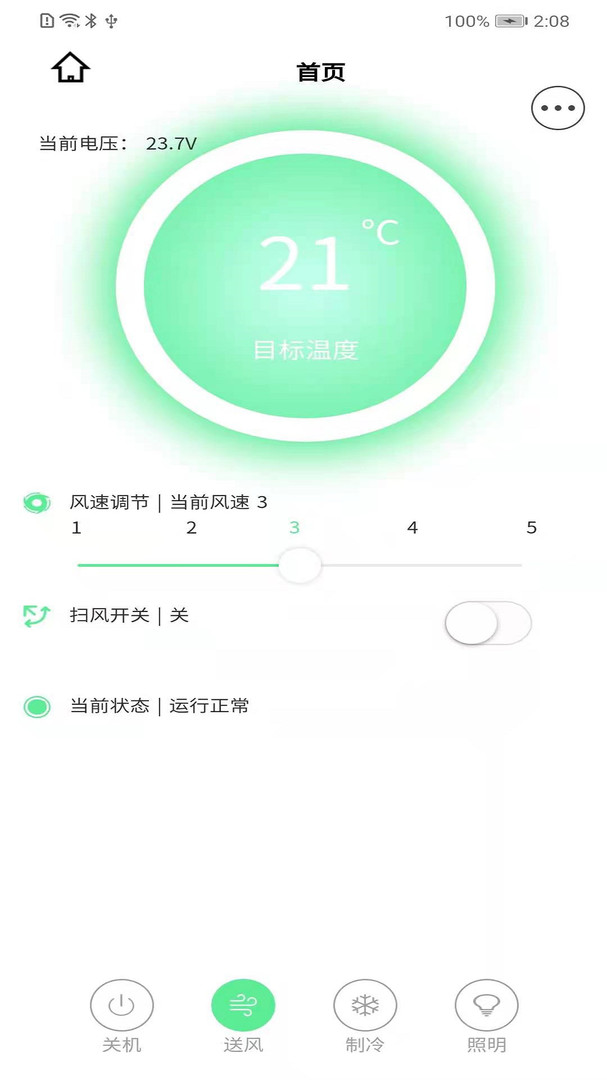Toggle the 照明 lighting button
607x1080 pixels.
click(487, 1006)
